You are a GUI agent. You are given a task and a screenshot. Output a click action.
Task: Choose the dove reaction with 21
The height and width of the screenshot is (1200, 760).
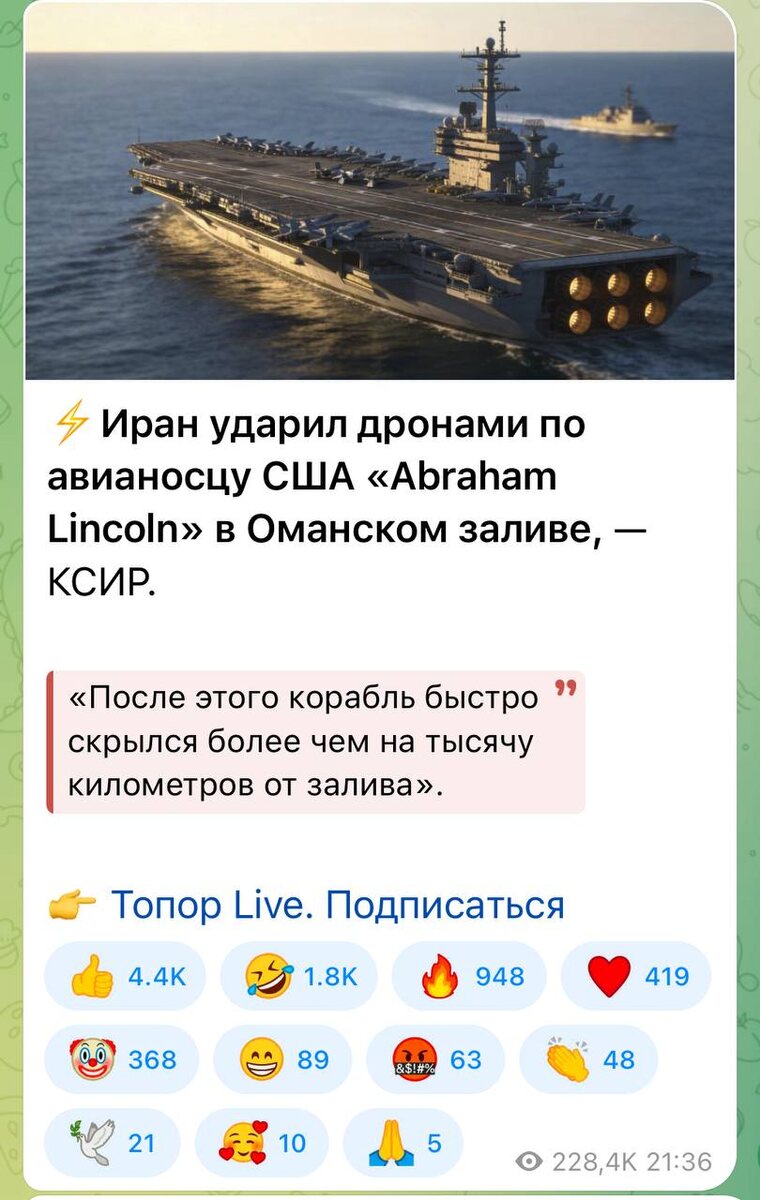coord(113,1142)
